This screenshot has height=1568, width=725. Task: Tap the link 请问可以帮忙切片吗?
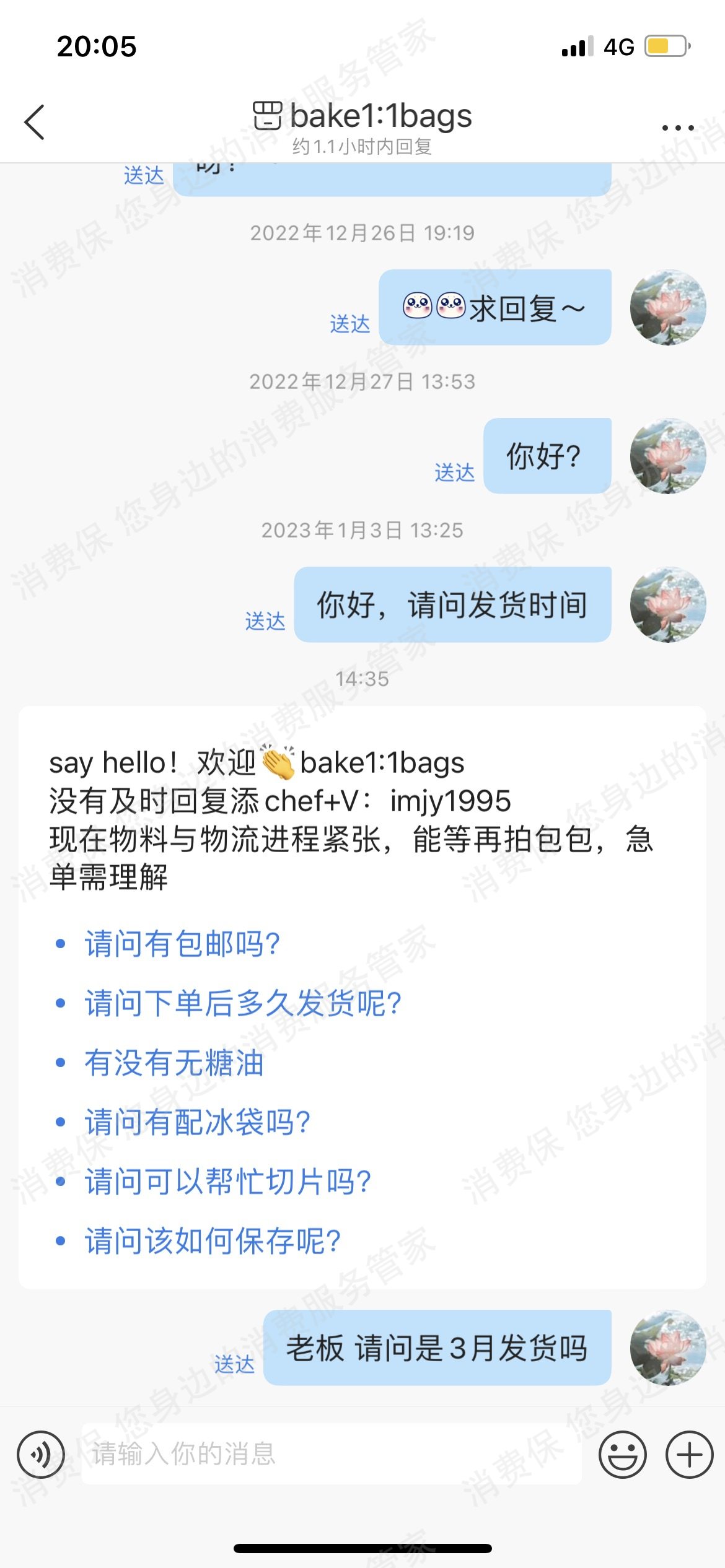click(x=227, y=1182)
